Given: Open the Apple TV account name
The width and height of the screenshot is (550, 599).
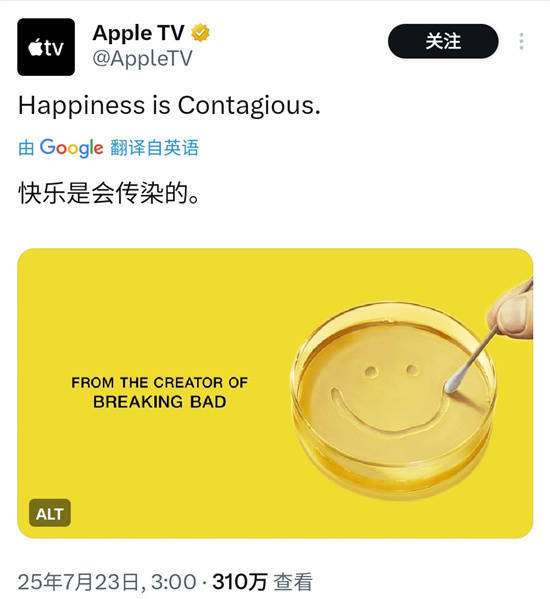Looking at the screenshot, I should pos(138,33).
